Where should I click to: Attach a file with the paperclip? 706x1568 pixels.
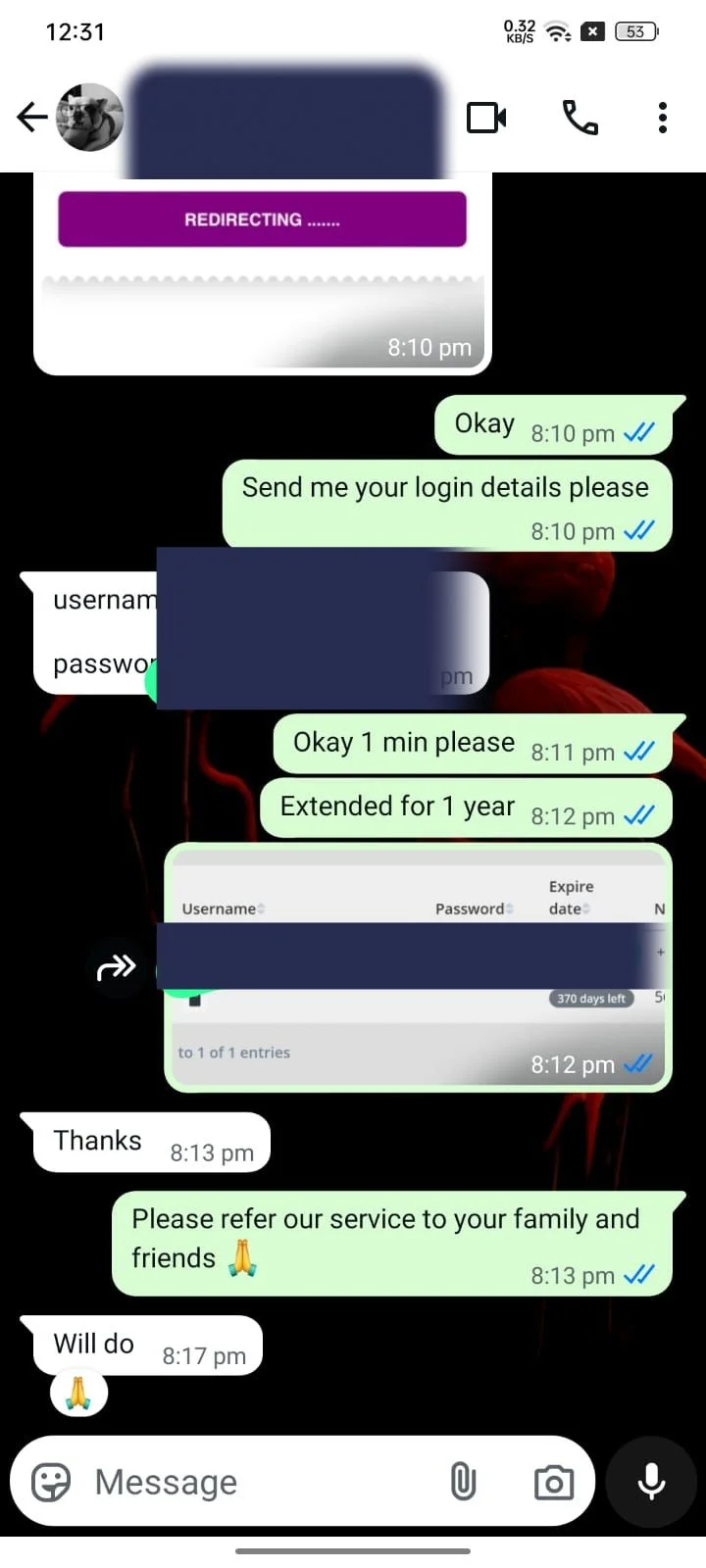(463, 1482)
